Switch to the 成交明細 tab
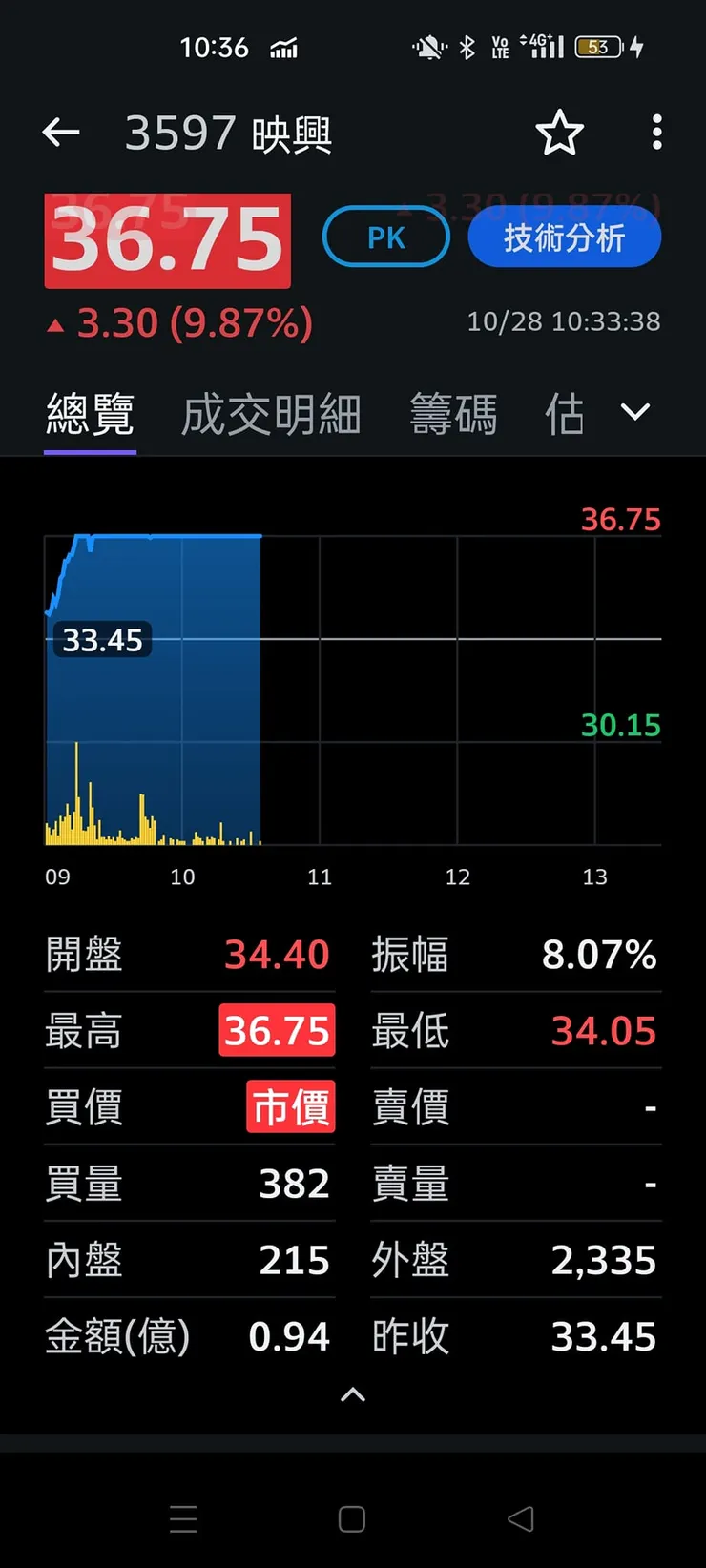 pyautogui.click(x=270, y=412)
